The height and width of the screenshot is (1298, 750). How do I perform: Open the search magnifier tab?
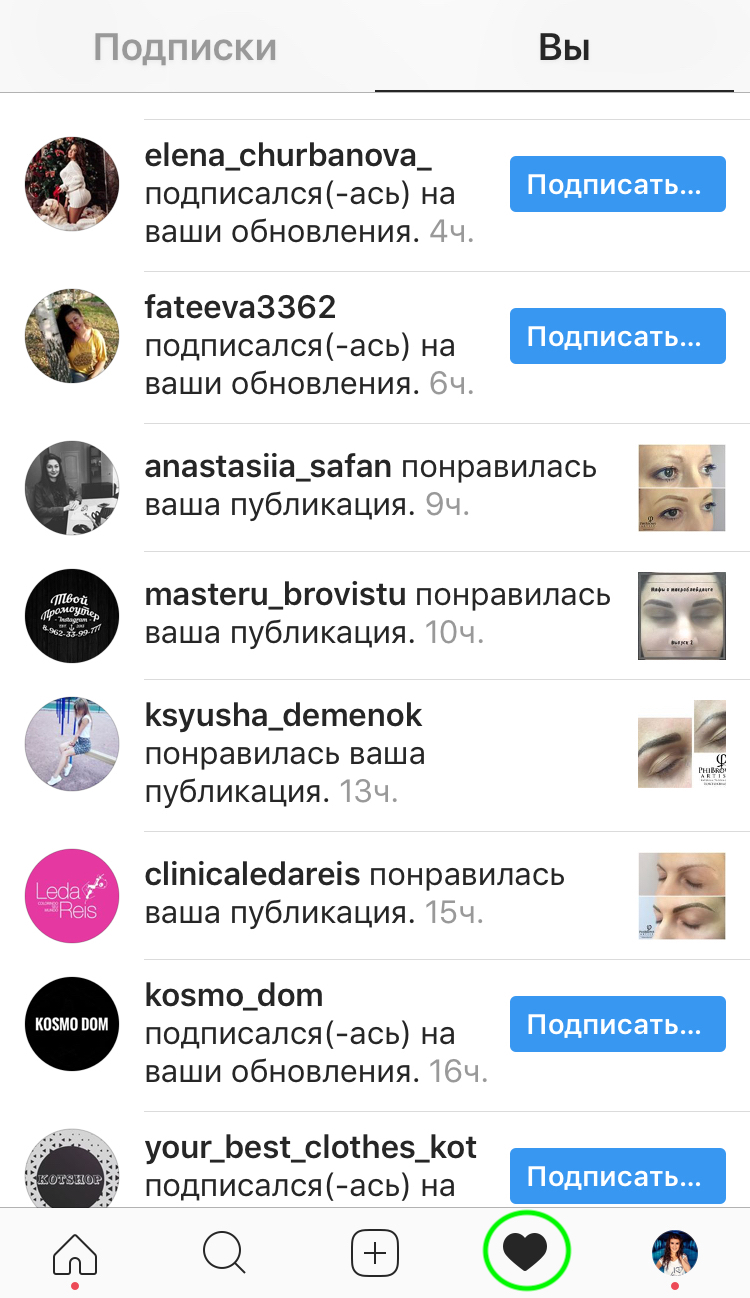[225, 1252]
